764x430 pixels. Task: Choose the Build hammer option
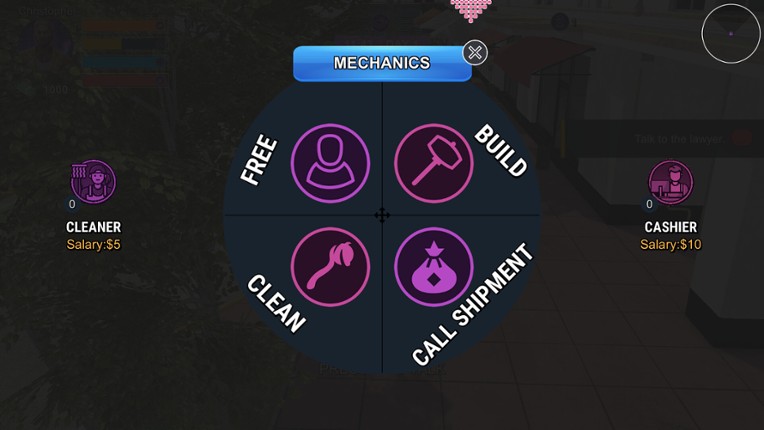[x=433, y=163]
